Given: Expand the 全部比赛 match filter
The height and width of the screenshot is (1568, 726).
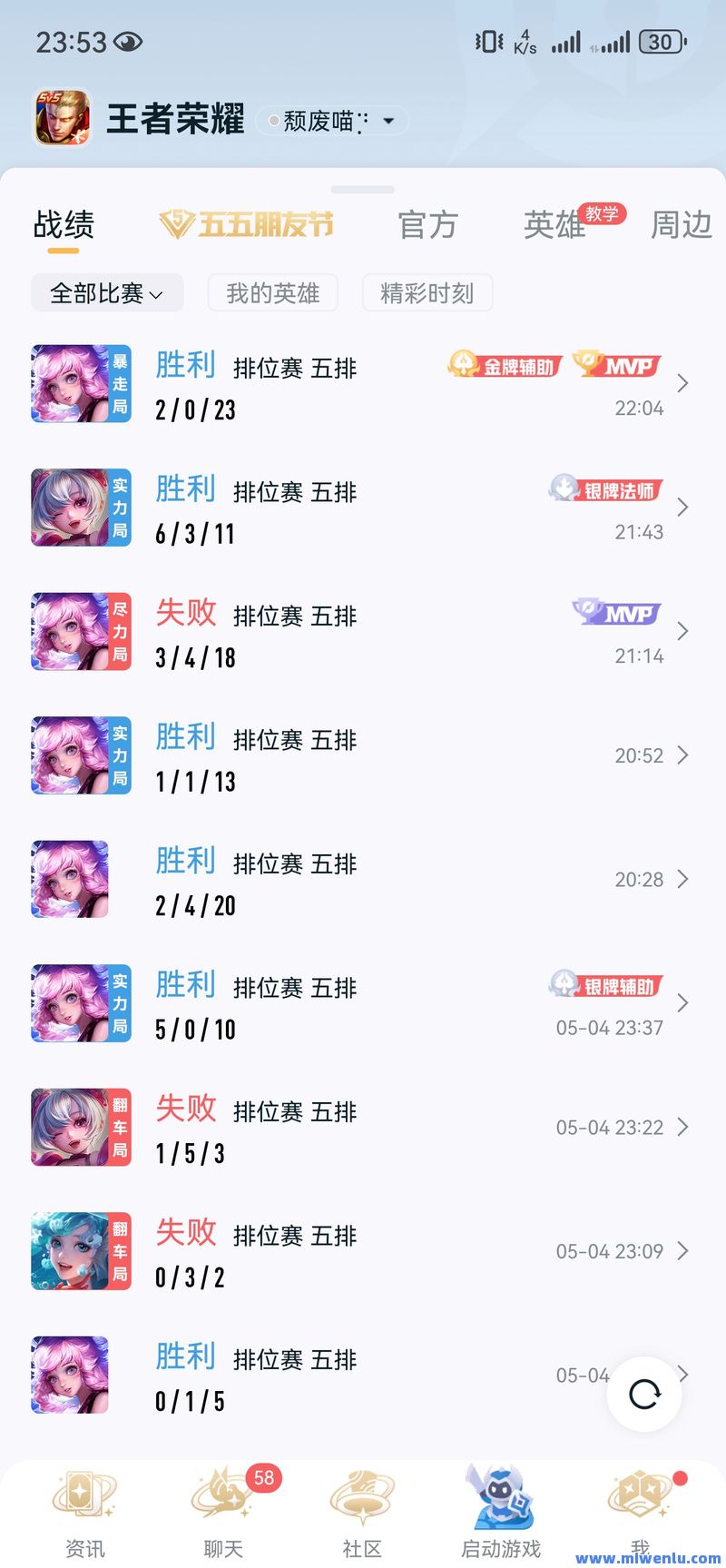Looking at the screenshot, I should [x=107, y=293].
